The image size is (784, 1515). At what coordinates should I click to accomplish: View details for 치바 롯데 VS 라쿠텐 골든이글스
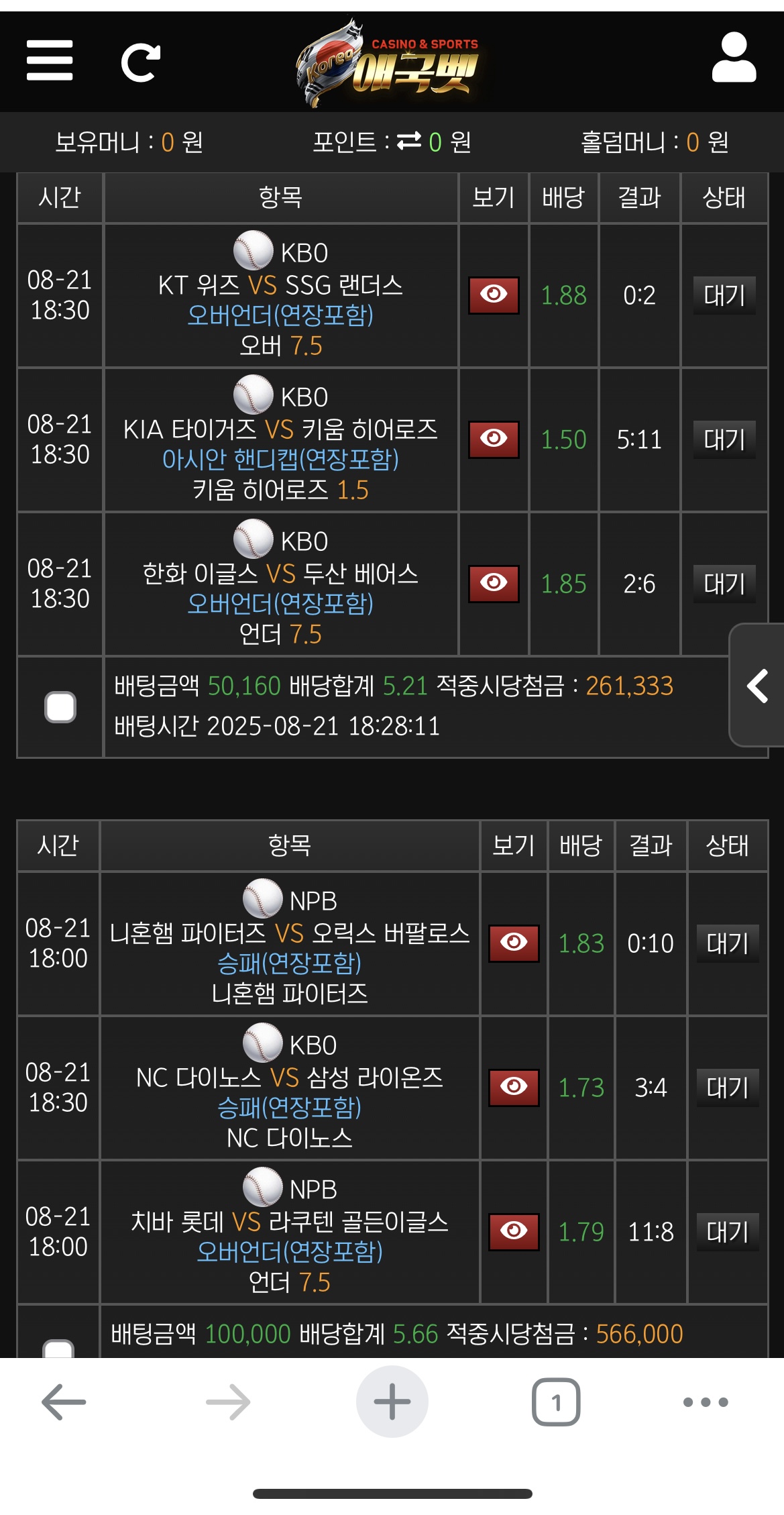[x=514, y=1231]
